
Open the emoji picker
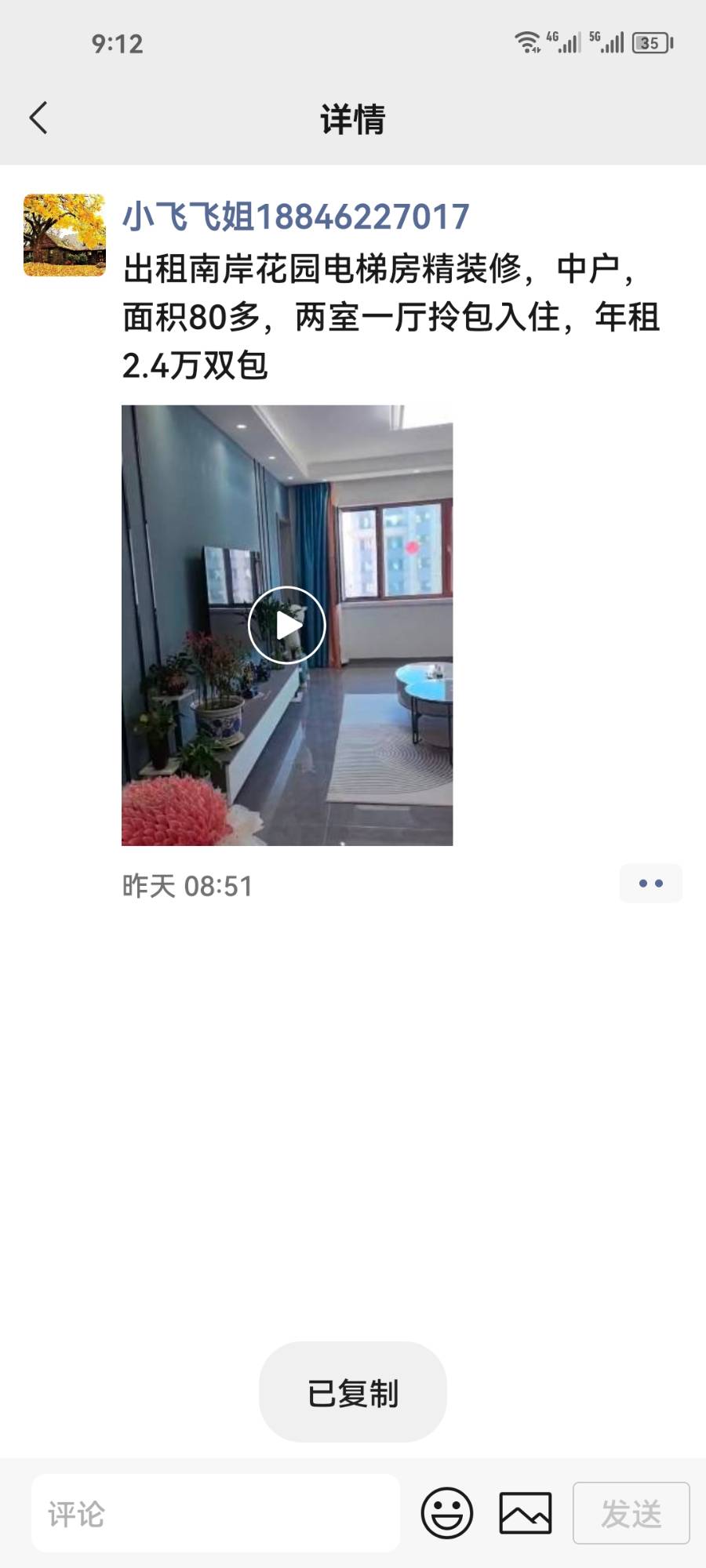tap(447, 1513)
